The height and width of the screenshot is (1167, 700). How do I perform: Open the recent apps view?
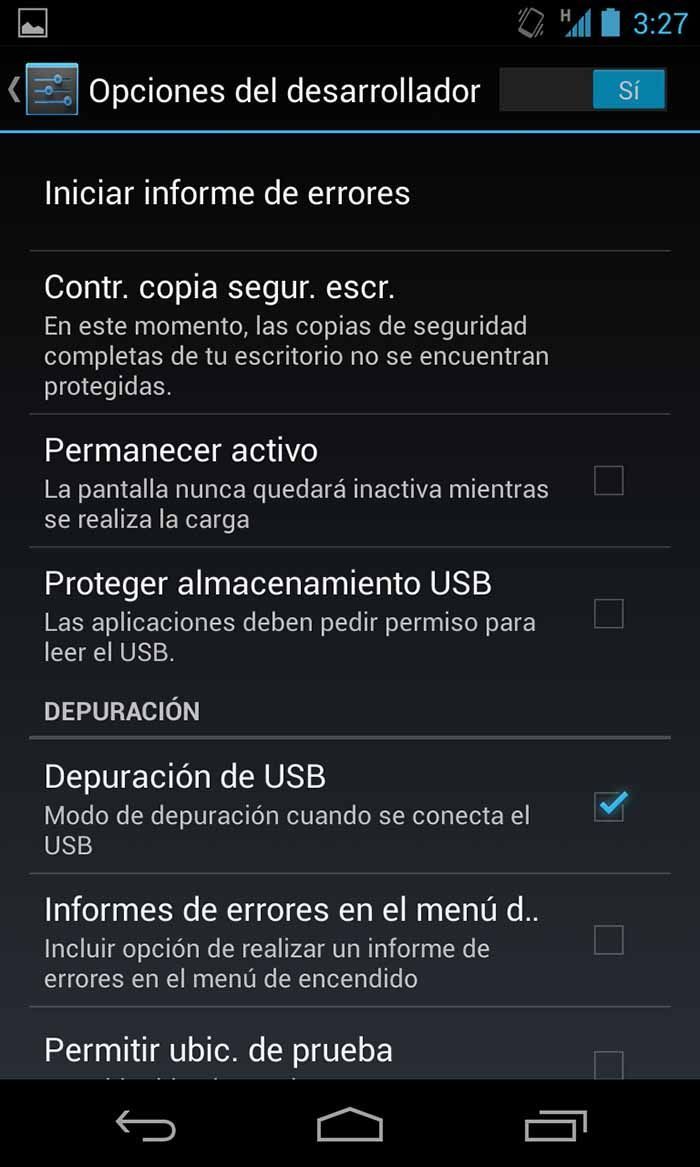[x=554, y=1126]
